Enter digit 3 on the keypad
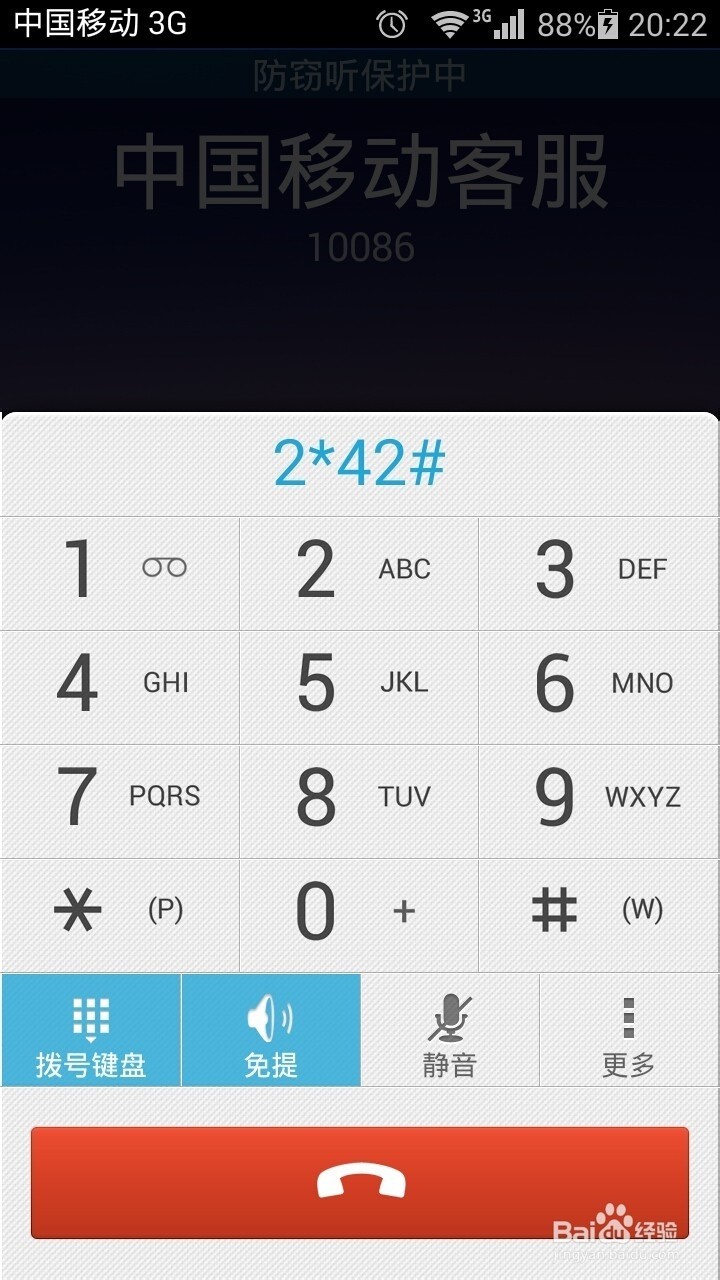This screenshot has width=720, height=1280. coord(600,573)
